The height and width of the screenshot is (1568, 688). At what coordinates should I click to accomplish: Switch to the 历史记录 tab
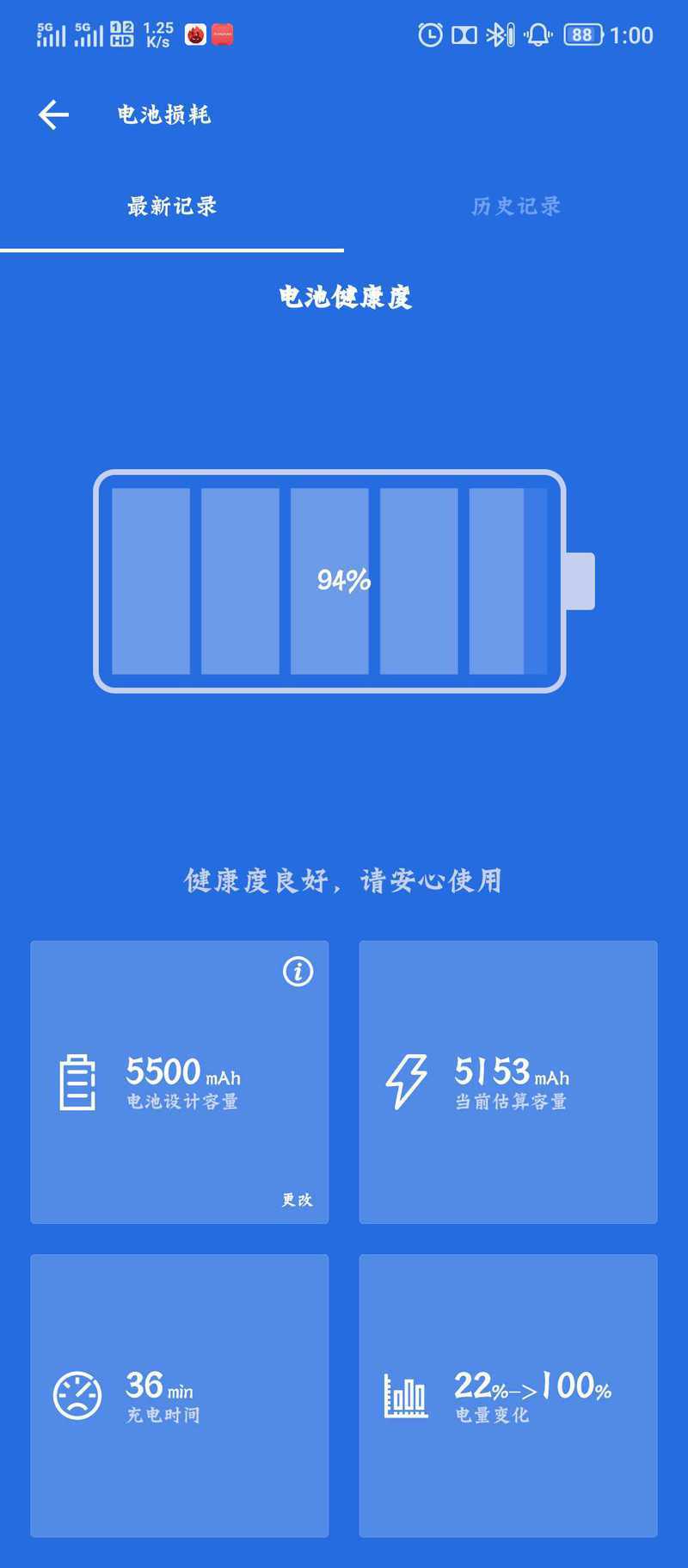point(516,207)
